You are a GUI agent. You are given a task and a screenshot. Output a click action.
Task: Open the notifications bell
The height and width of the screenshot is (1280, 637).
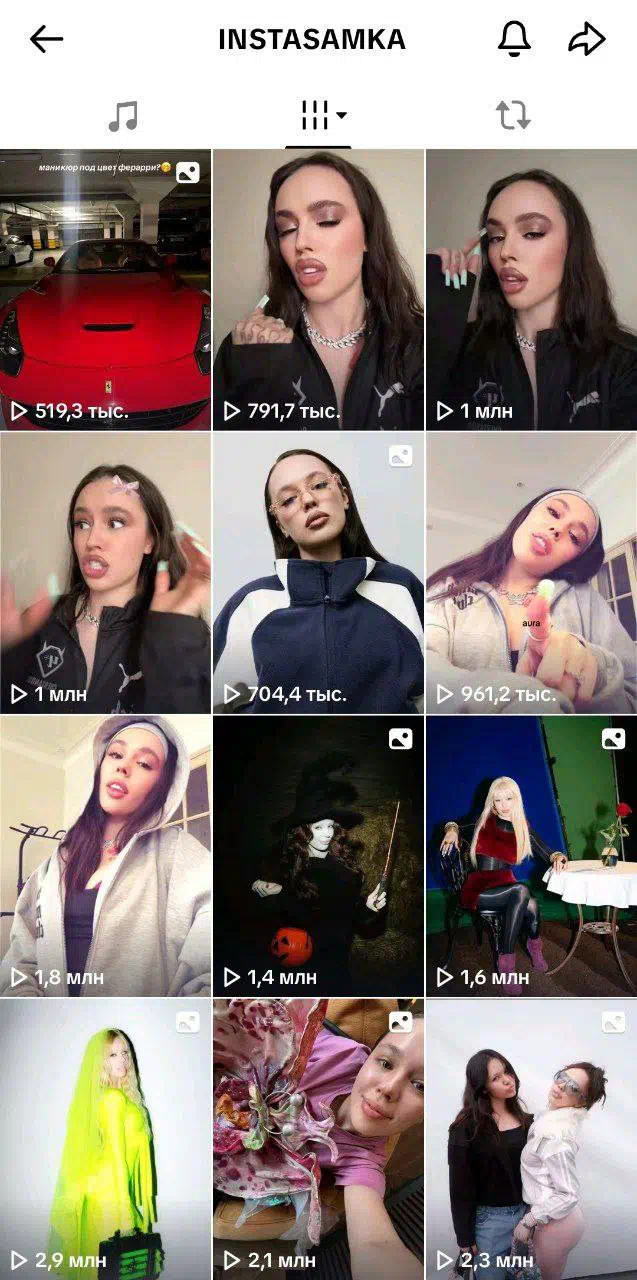coord(514,39)
